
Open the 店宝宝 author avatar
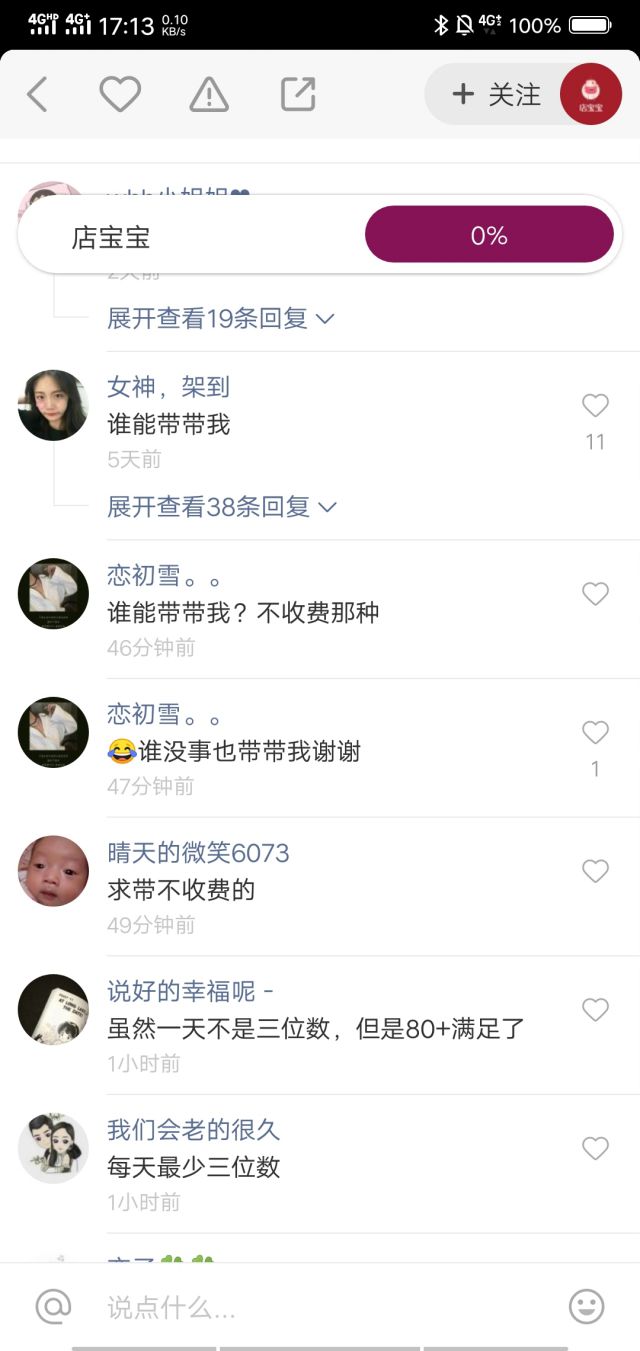[591, 95]
